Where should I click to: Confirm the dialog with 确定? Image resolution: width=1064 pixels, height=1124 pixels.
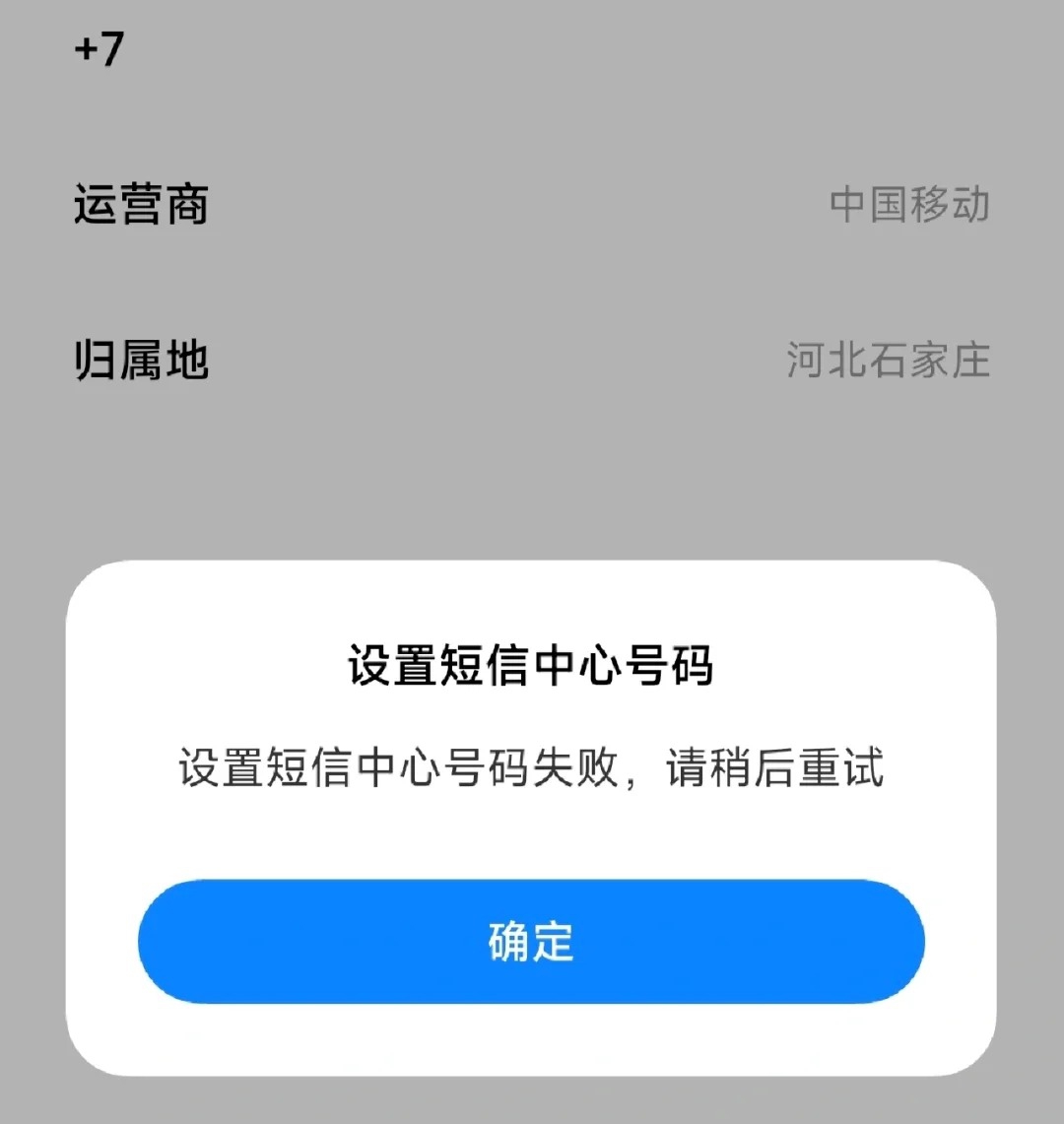[531, 942]
